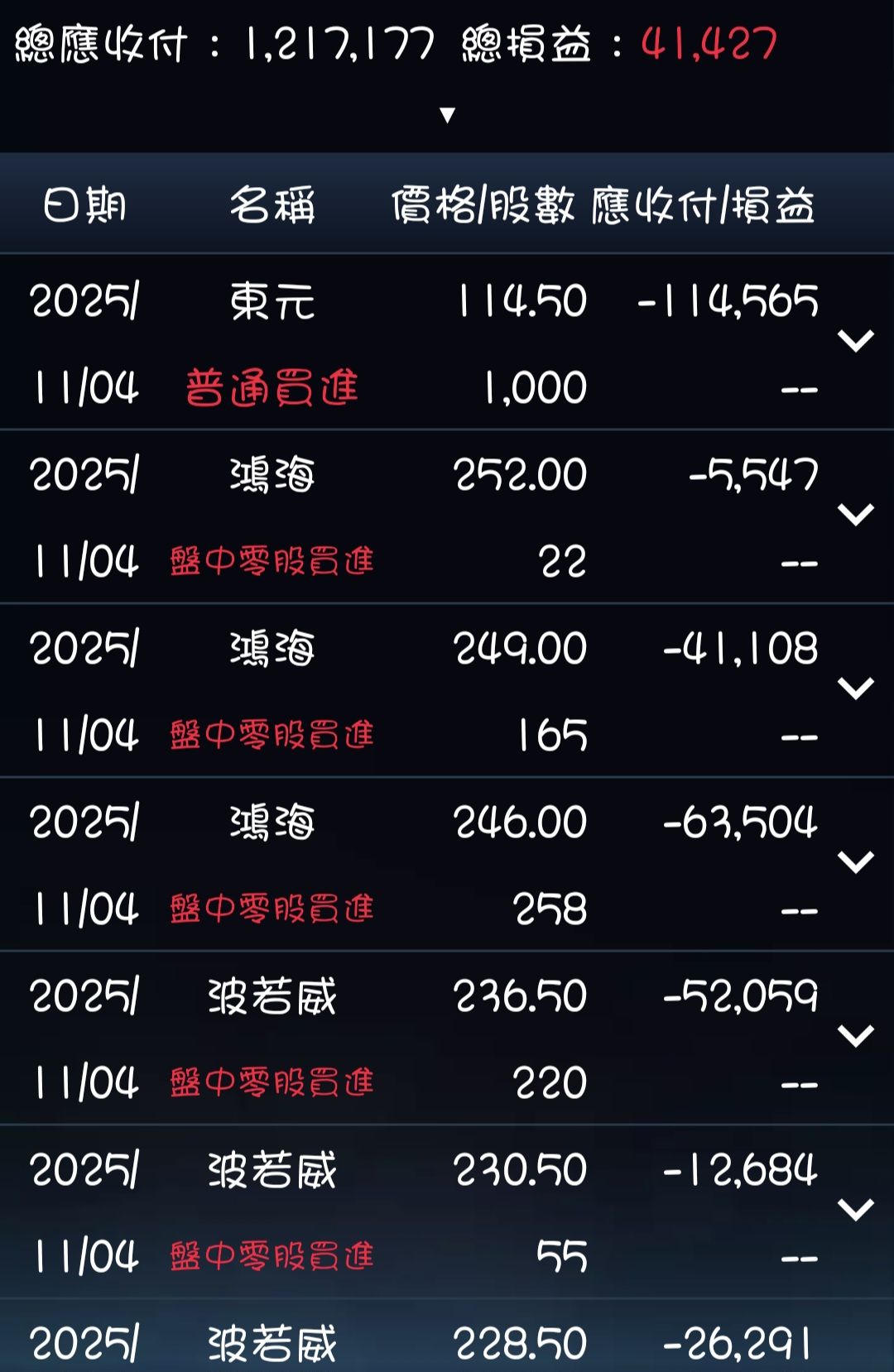Viewport: 894px width, 1372px height.
Task: Expand the 波若威 236.50 trade details
Action: [855, 1036]
